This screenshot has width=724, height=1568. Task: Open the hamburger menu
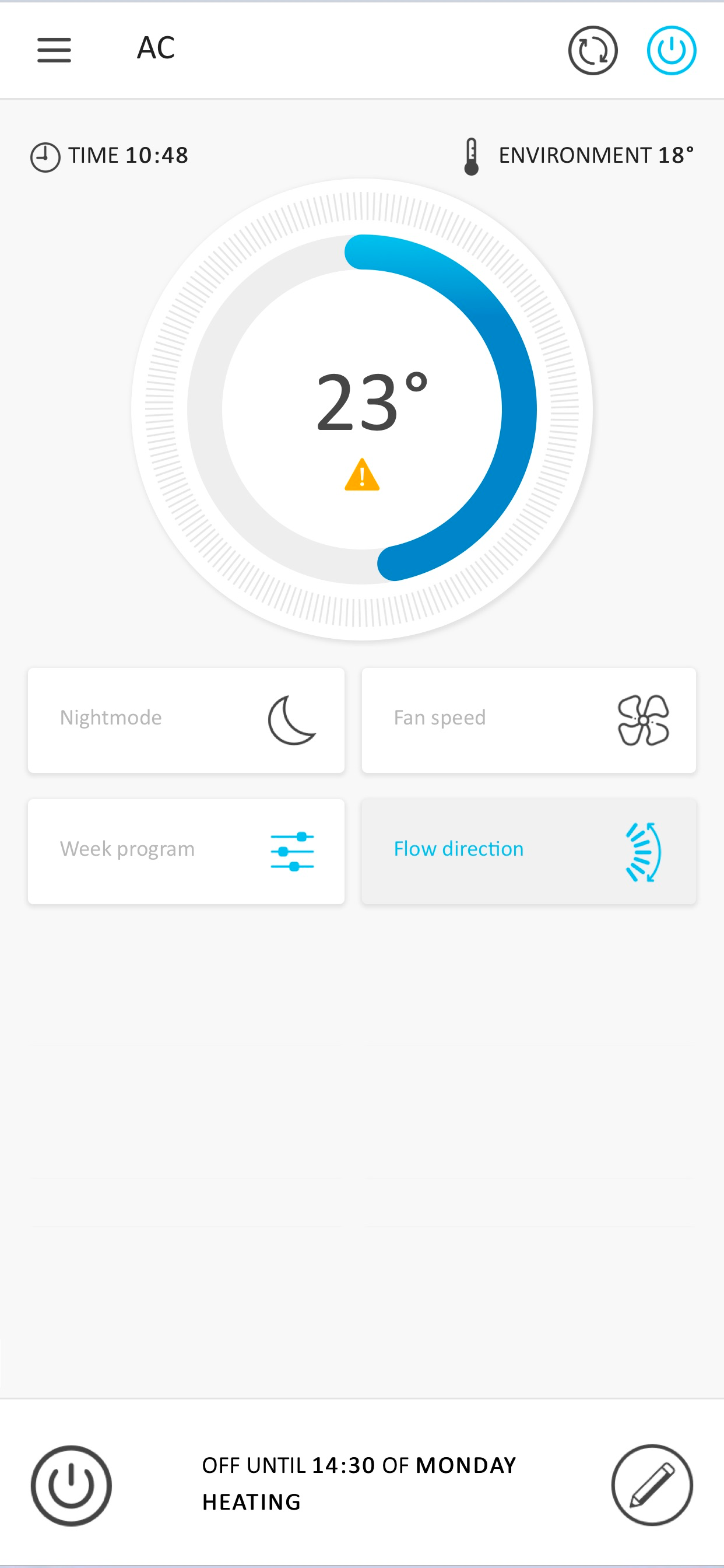pos(54,50)
